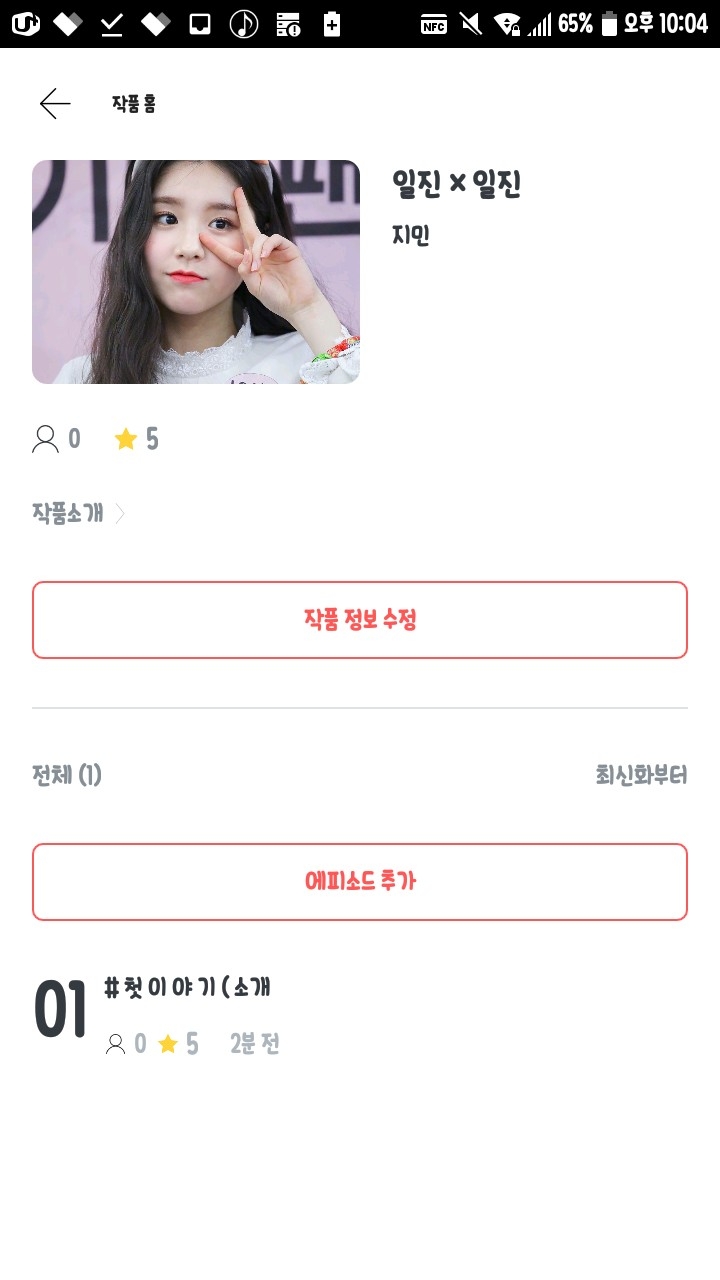Image resolution: width=720 pixels, height=1280 pixels.
Task: Add a new episode with 에피소드 추가
Action: point(360,882)
